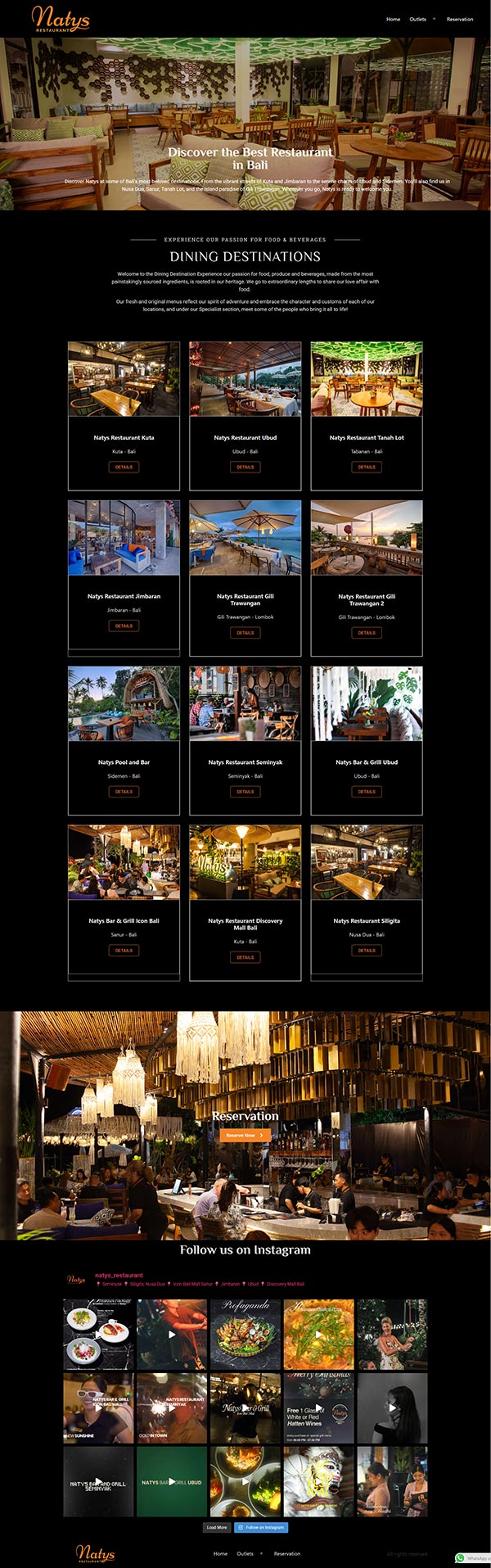Tap Follow on Instagram button
Screen dimensions: 491x1568
pyautogui.click(x=262, y=1527)
